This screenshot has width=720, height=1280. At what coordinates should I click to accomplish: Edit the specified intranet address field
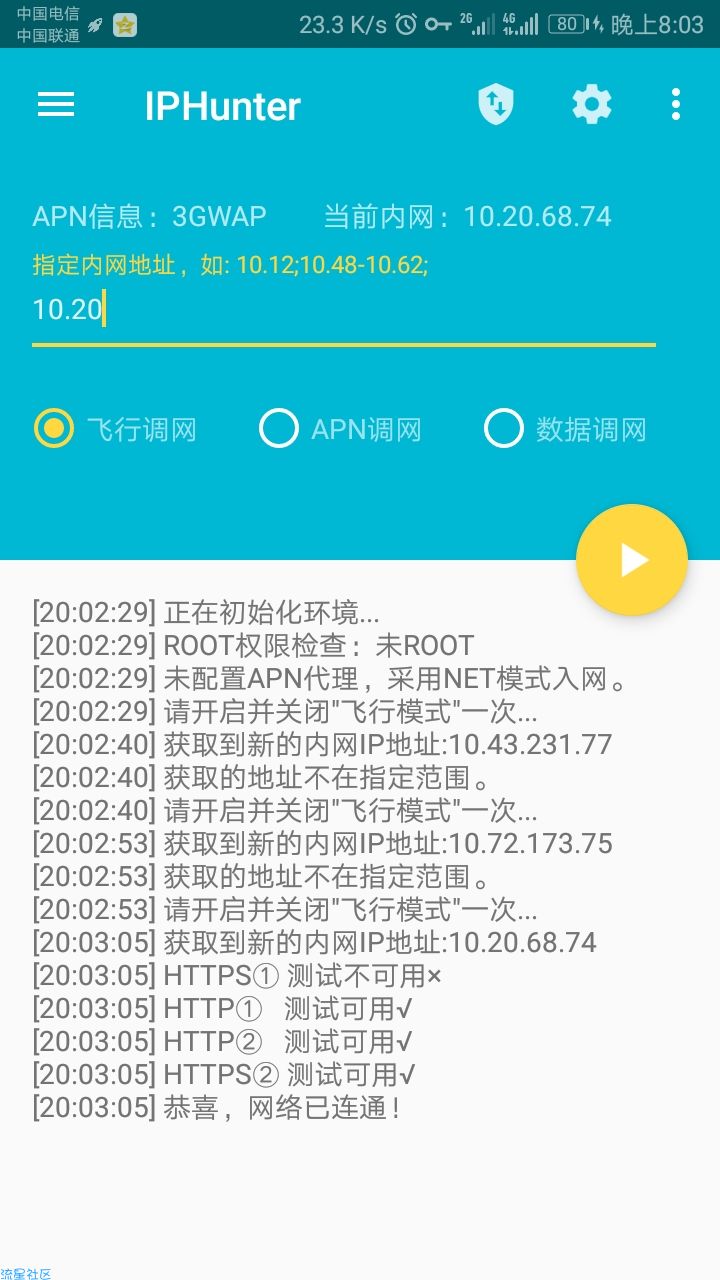(x=343, y=310)
